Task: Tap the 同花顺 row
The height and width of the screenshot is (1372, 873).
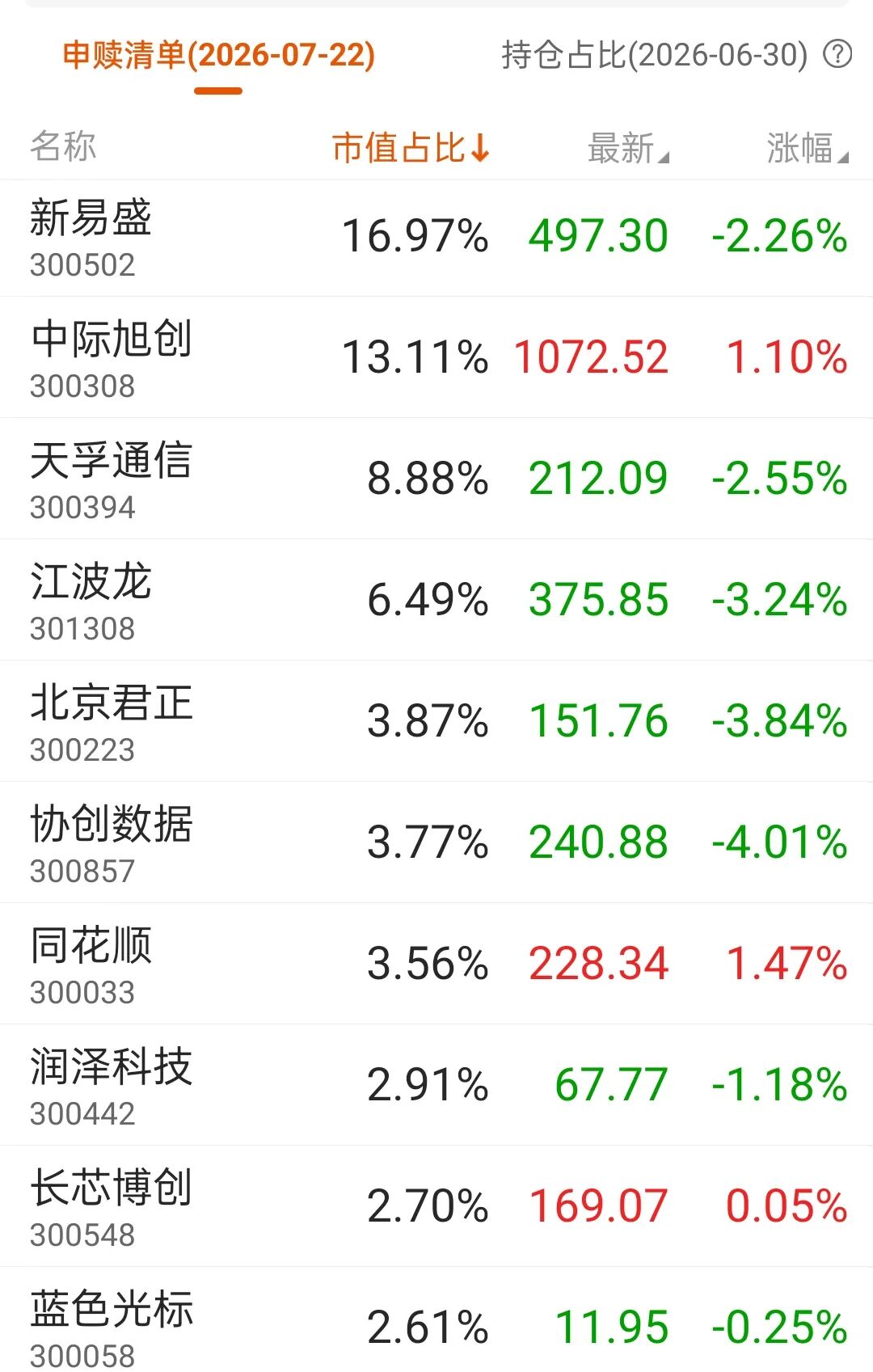Action: 436,964
